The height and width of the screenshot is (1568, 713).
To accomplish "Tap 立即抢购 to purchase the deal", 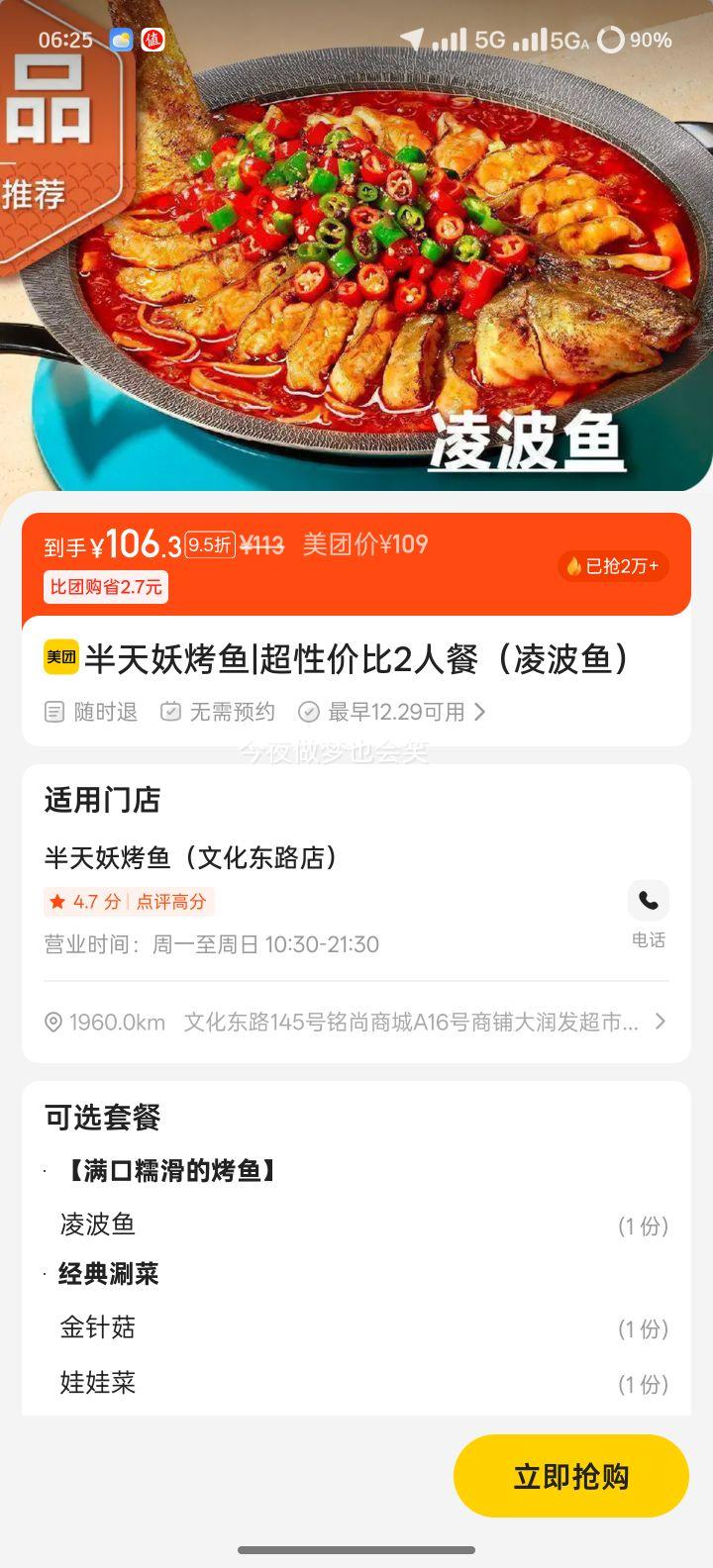I will point(570,1474).
